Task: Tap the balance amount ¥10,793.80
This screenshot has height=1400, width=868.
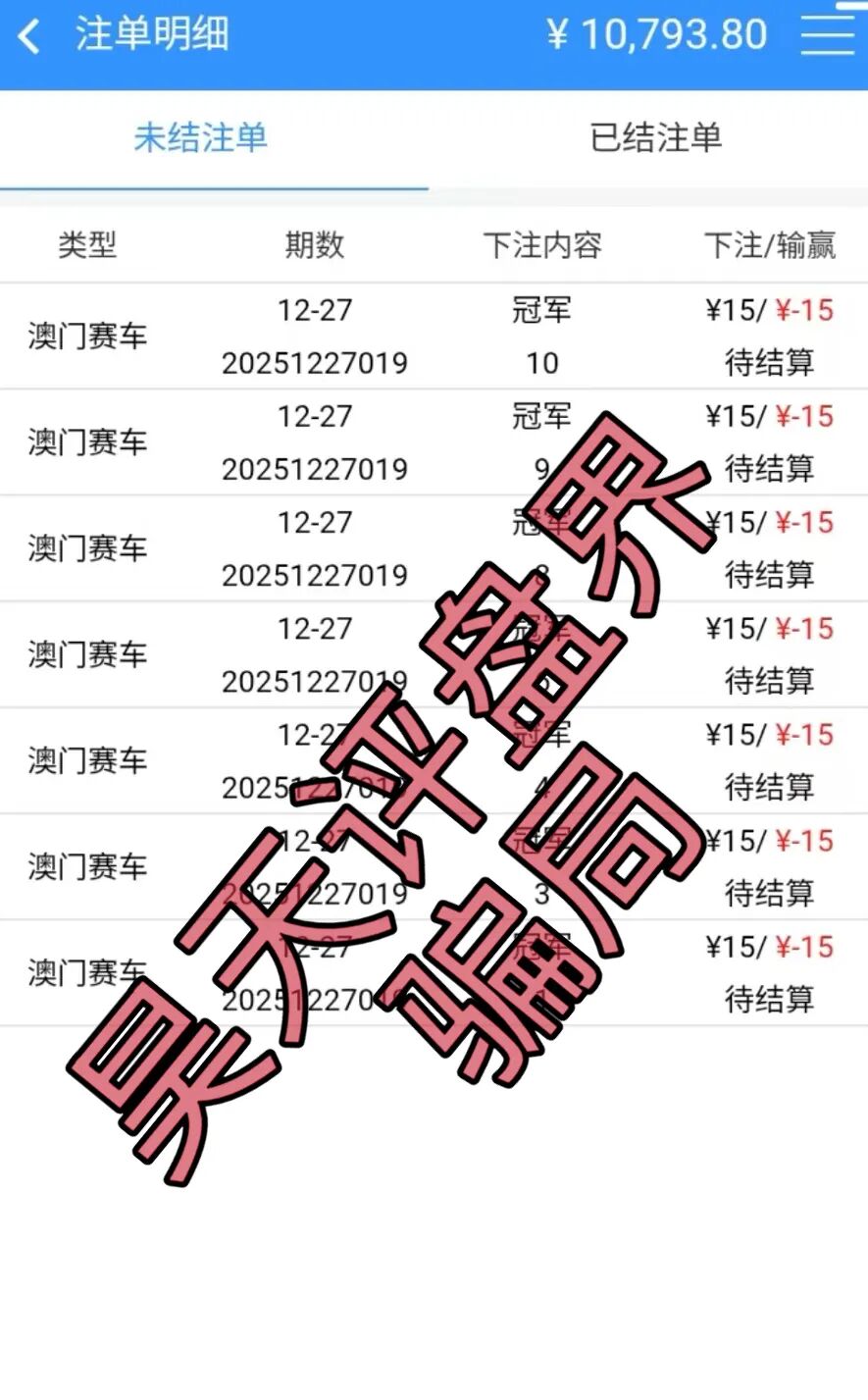Action: coord(655,35)
